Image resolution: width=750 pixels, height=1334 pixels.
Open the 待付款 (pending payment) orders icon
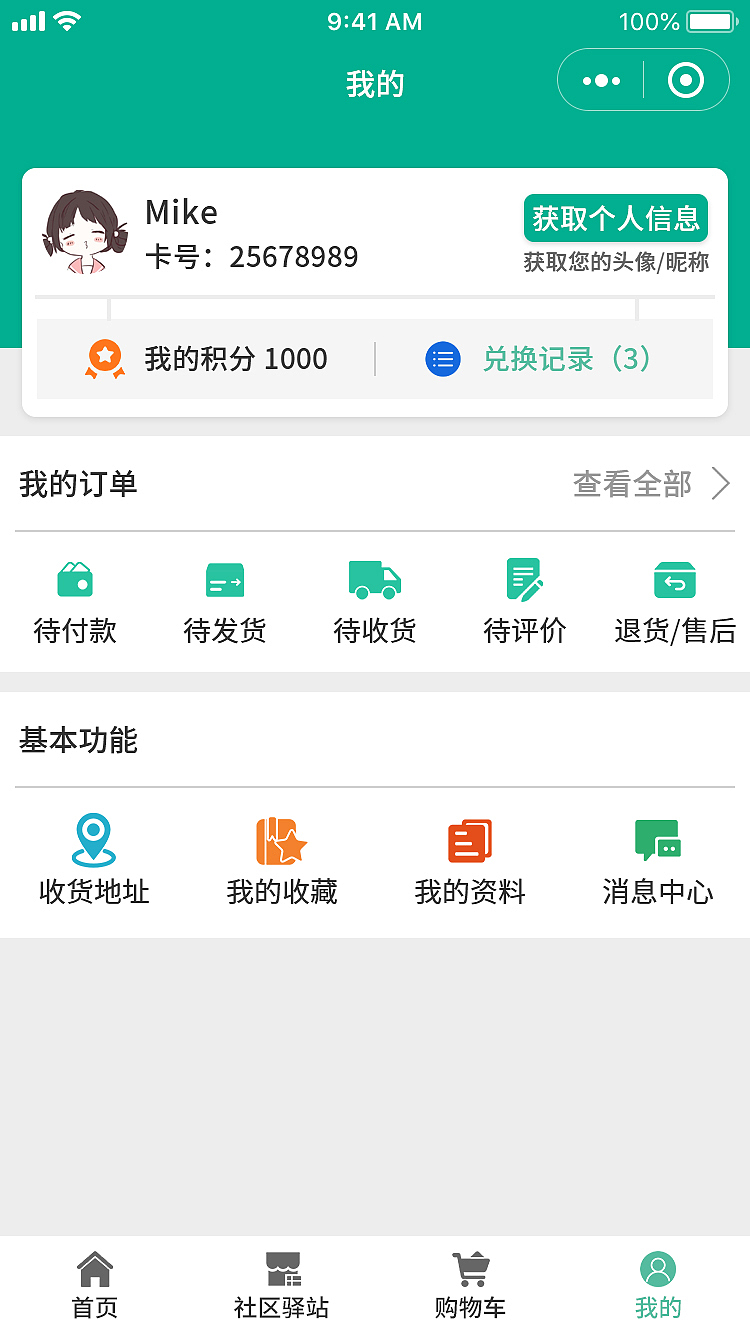pyautogui.click(x=75, y=580)
